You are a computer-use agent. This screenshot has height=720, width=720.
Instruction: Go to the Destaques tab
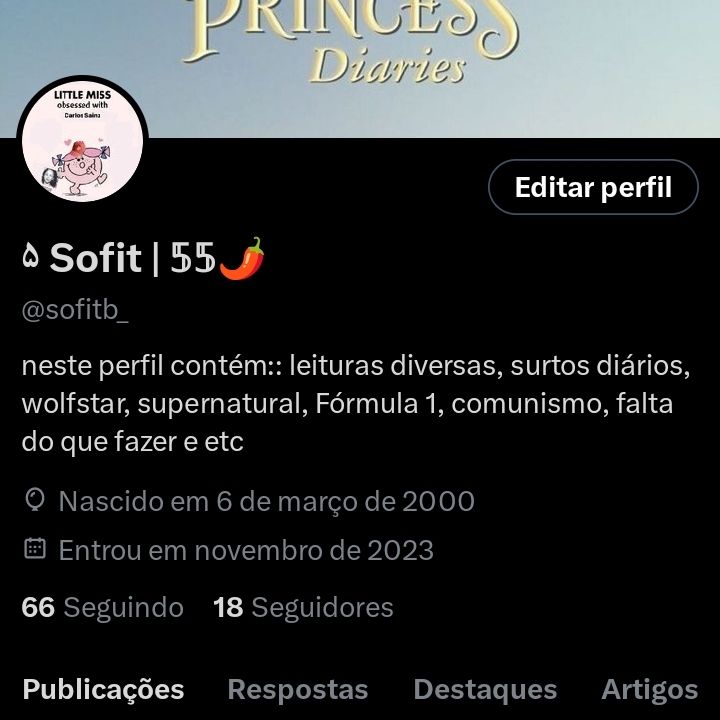pos(485,689)
